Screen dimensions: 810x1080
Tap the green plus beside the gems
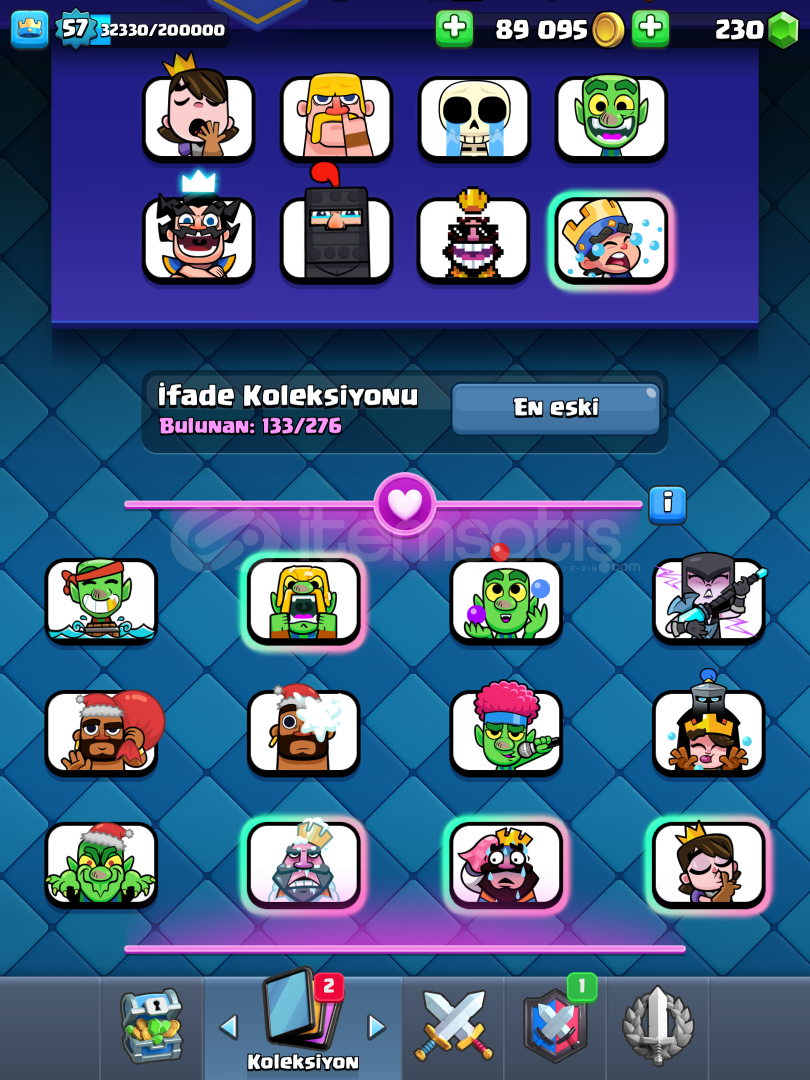coord(650,28)
